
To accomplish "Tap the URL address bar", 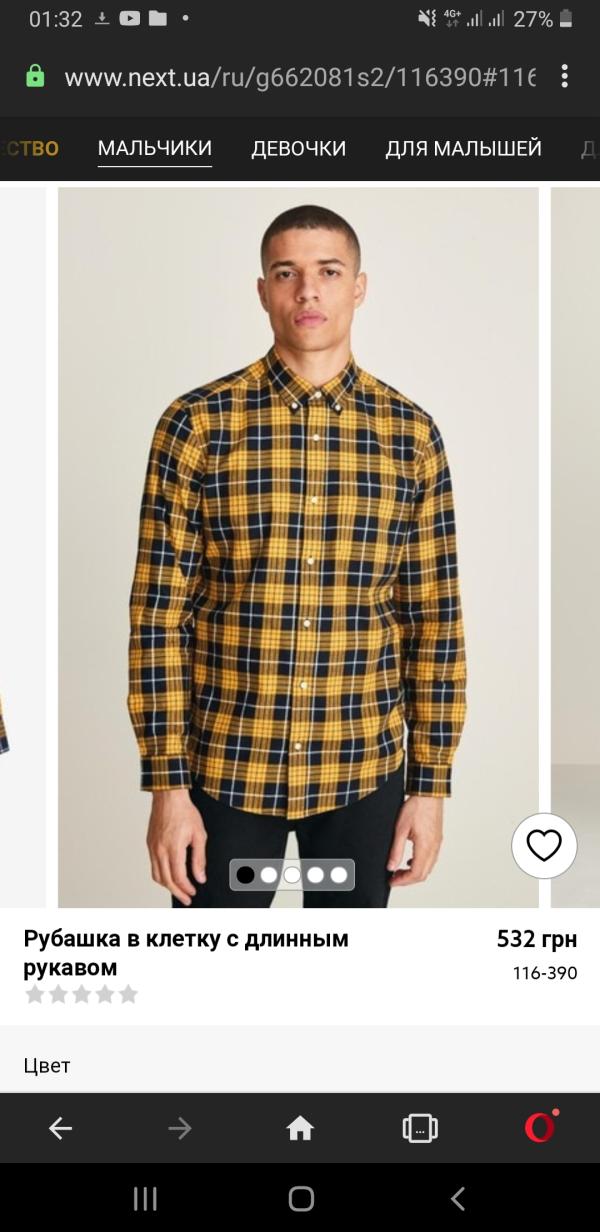I will click(x=300, y=77).
